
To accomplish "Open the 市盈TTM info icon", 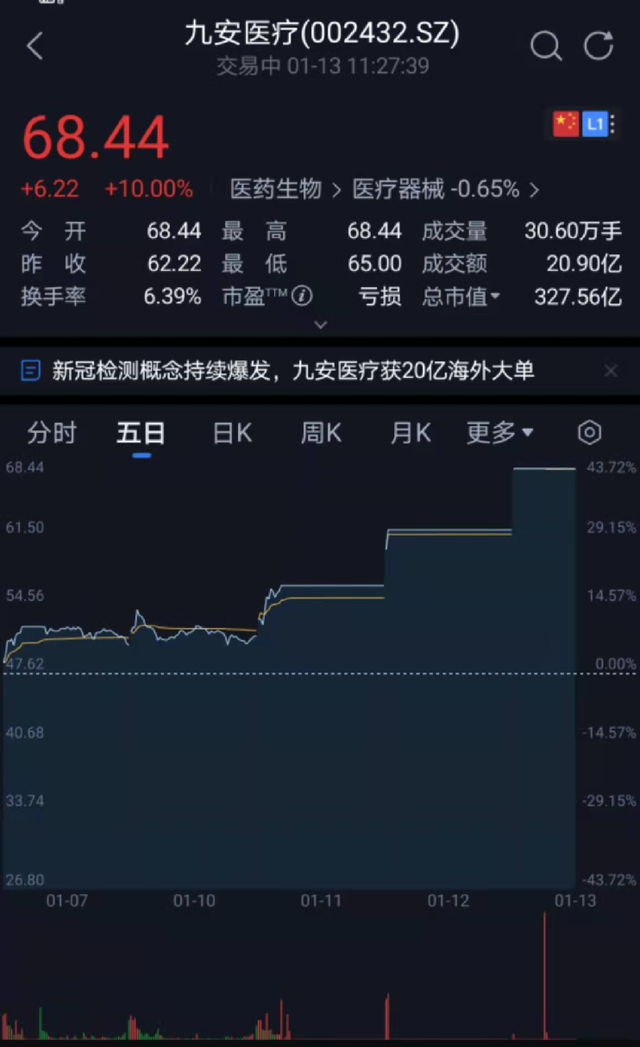I will tap(303, 297).
